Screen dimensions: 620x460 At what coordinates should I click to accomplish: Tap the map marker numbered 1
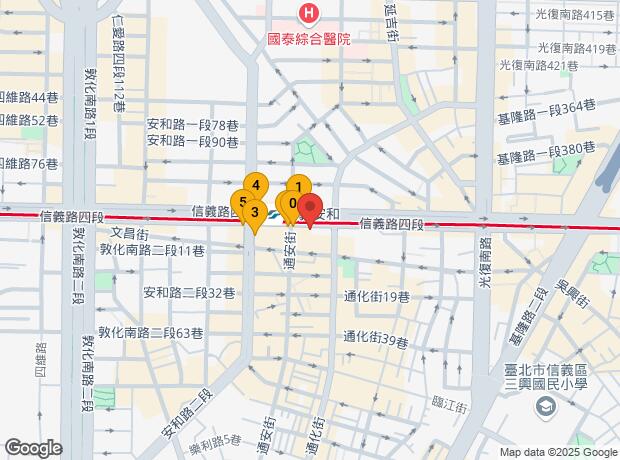pyautogui.click(x=298, y=187)
